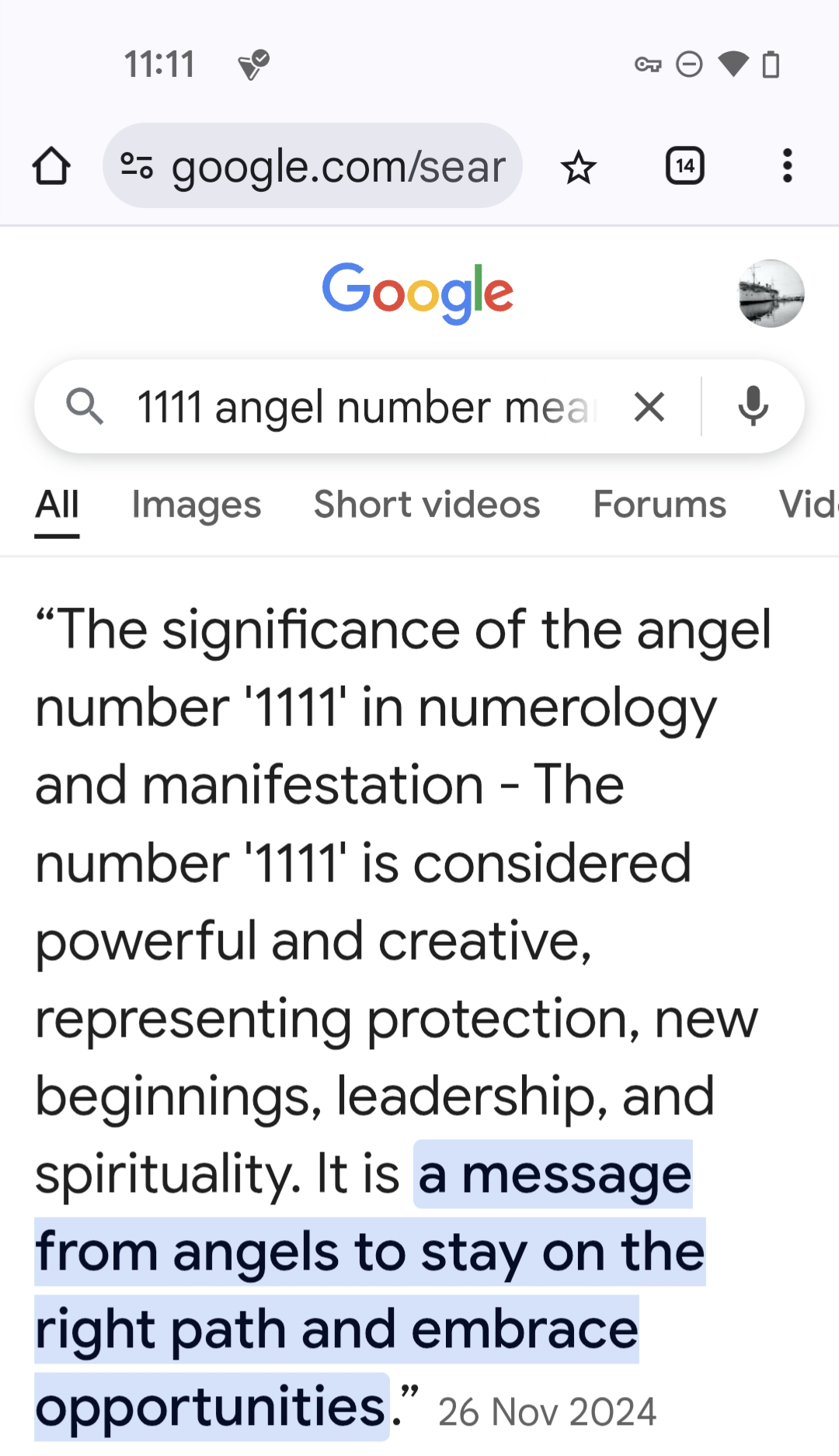Open the browser overflow menu

787,166
